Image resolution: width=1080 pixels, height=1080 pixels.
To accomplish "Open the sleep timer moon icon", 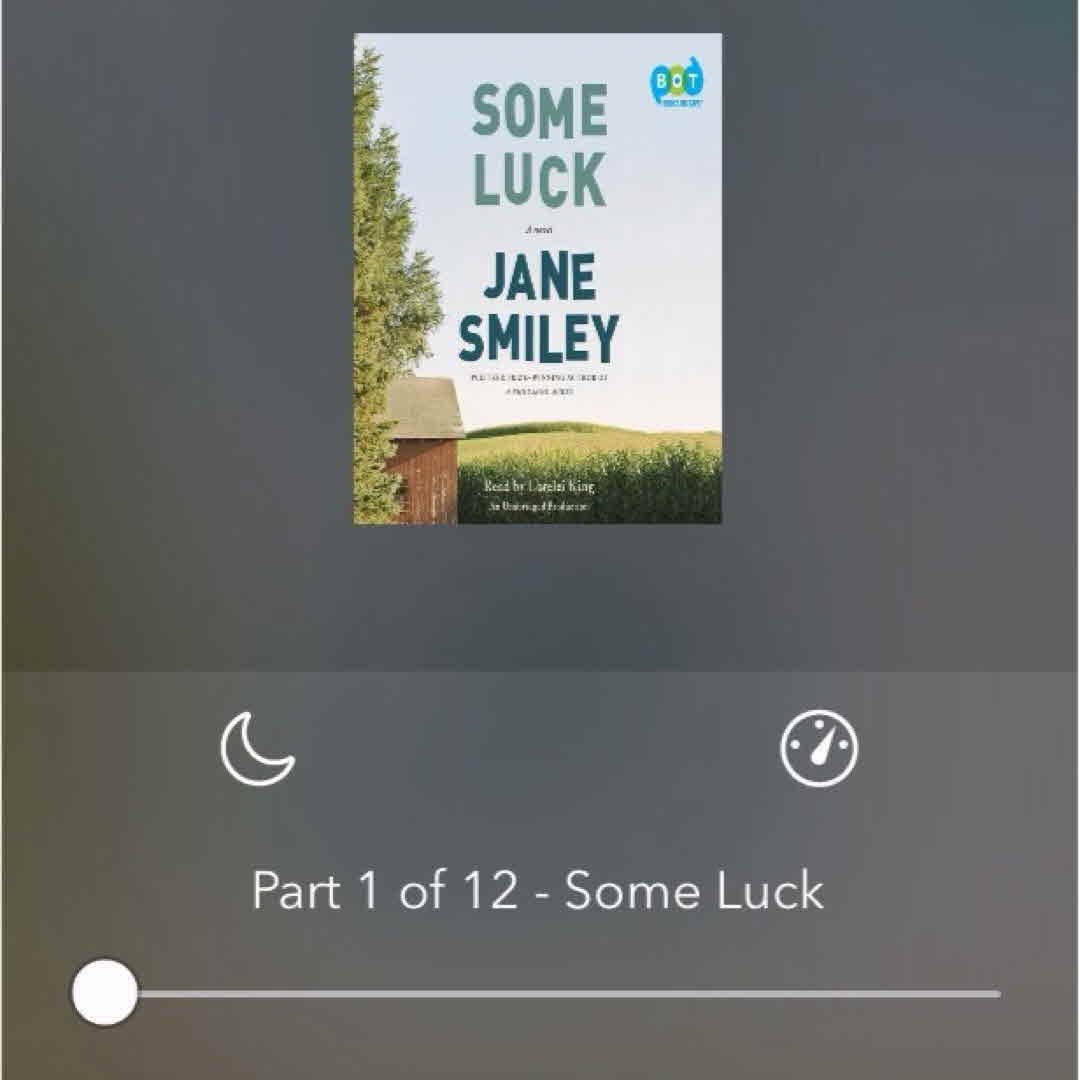I will click(257, 749).
